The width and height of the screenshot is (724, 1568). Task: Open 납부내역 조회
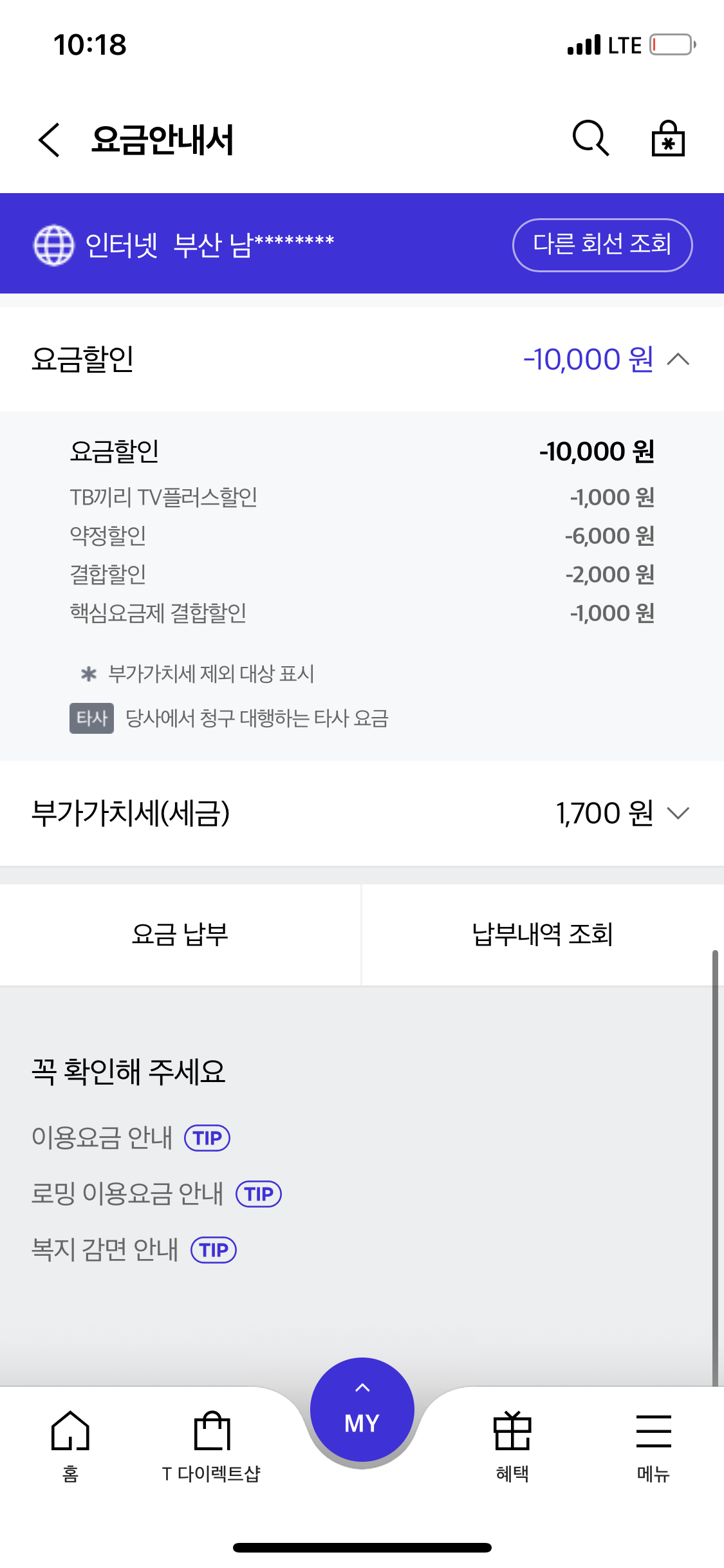pos(543,935)
